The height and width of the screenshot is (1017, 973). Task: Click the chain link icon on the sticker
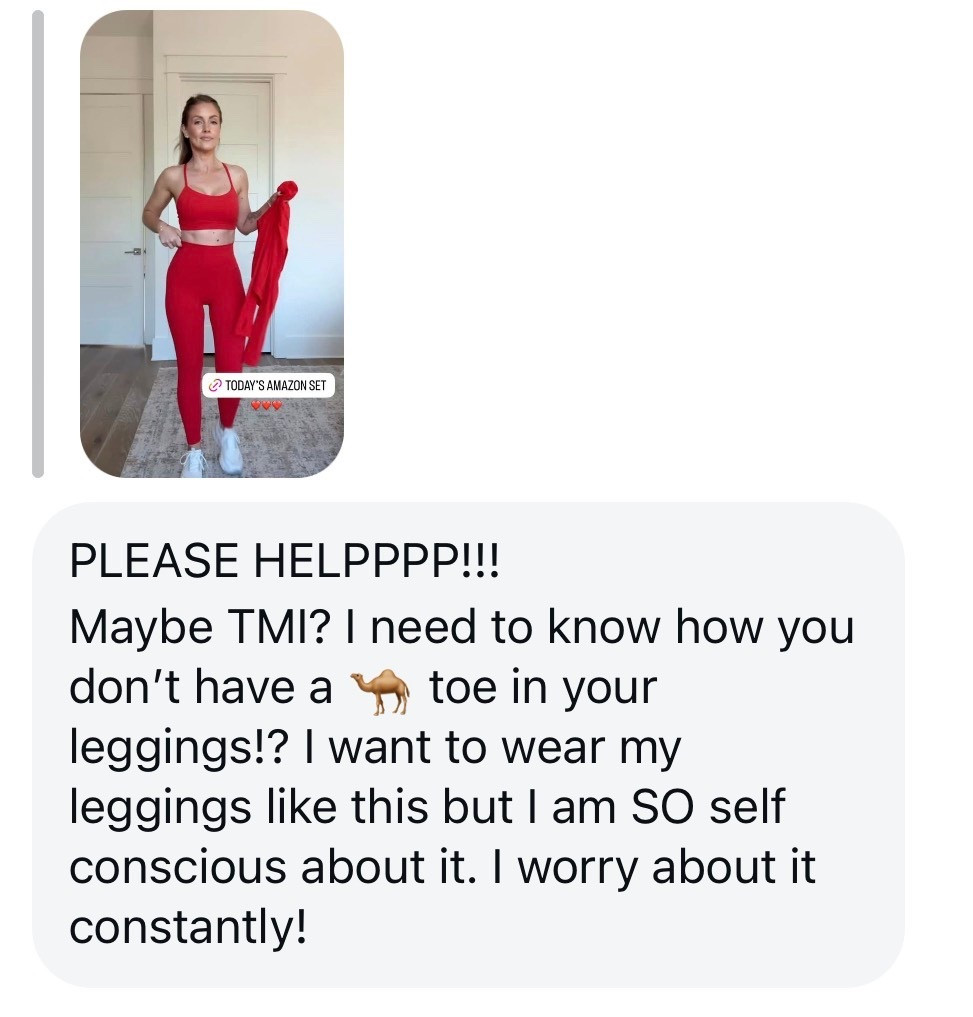pos(216,385)
